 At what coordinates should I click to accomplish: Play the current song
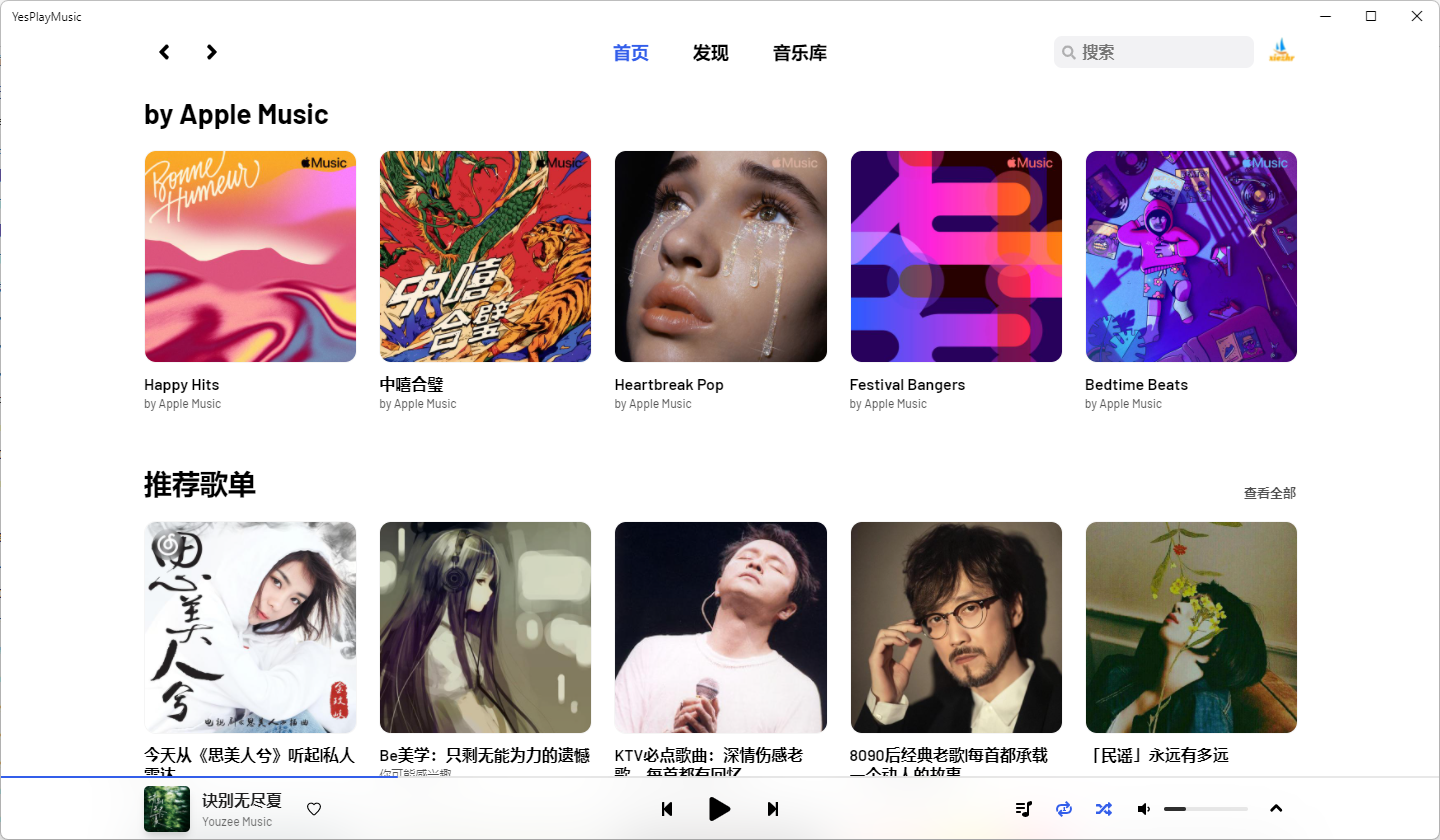point(719,809)
